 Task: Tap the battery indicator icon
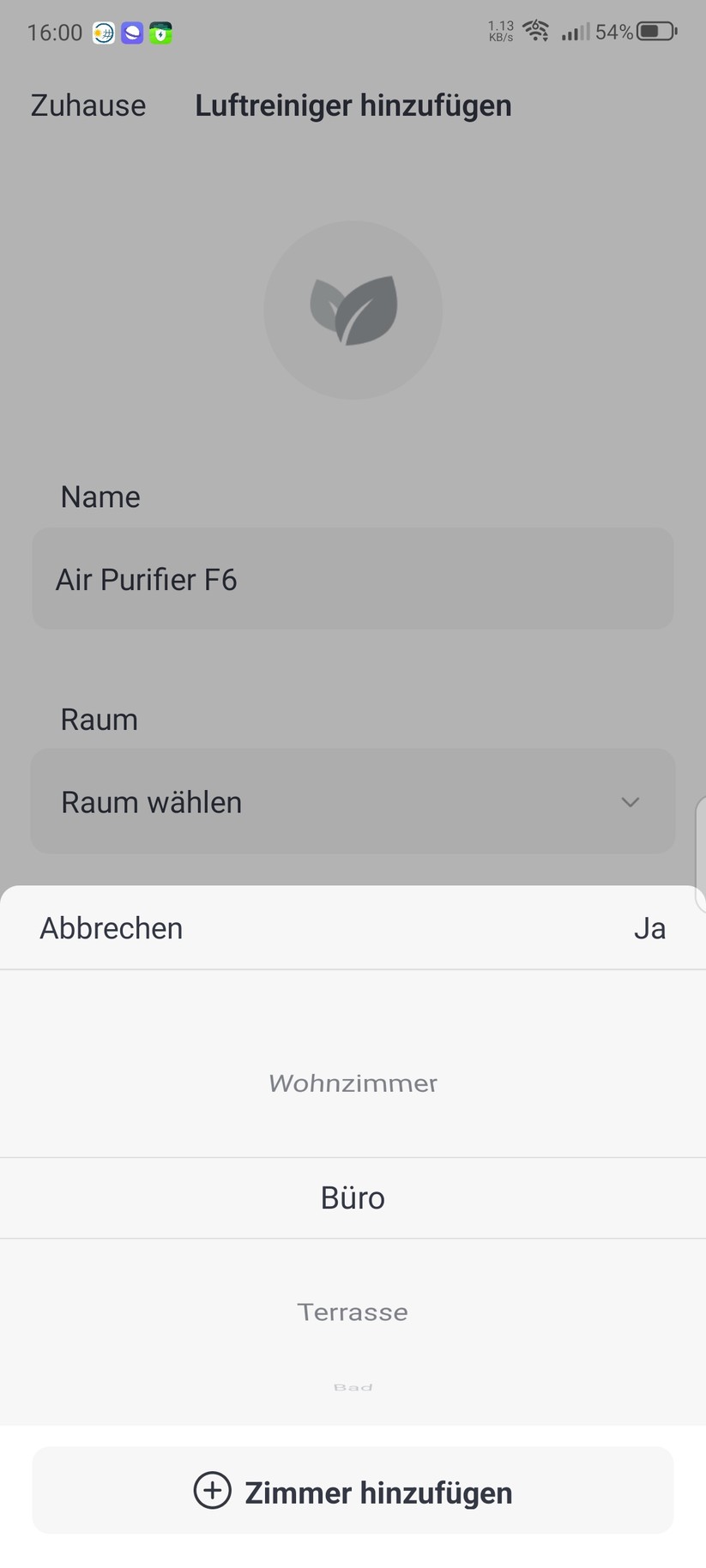[654, 31]
